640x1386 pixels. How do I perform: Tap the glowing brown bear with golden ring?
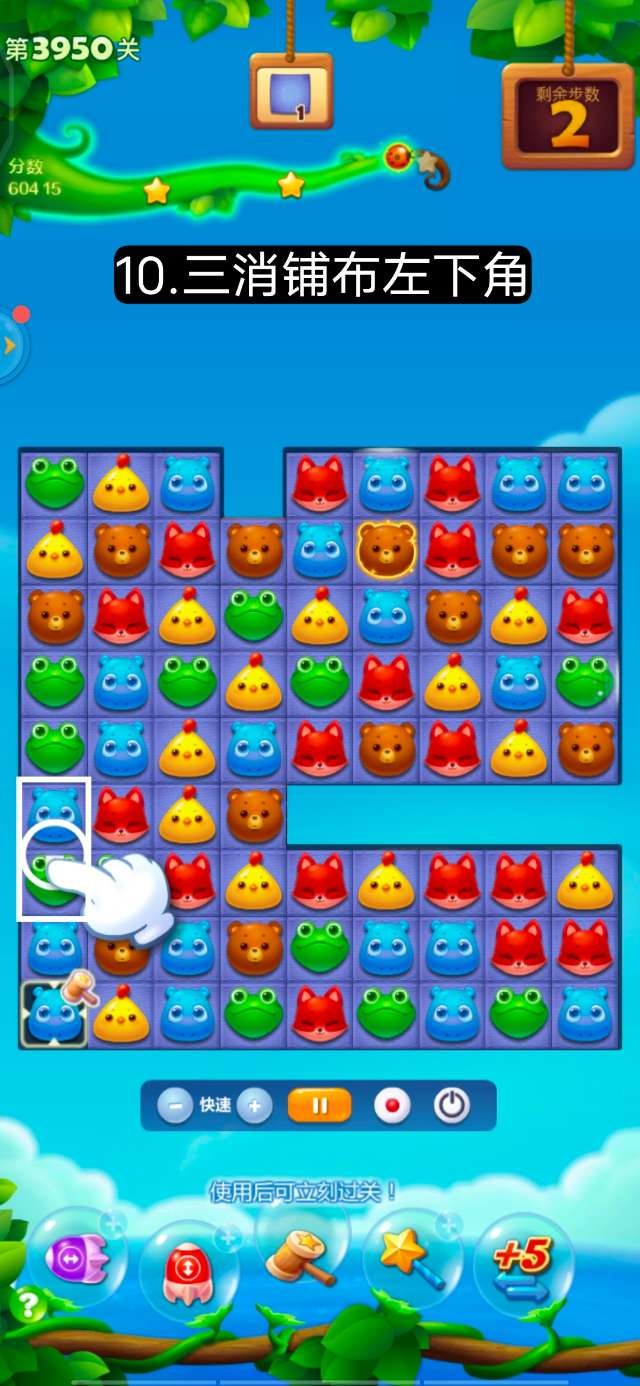(x=387, y=547)
